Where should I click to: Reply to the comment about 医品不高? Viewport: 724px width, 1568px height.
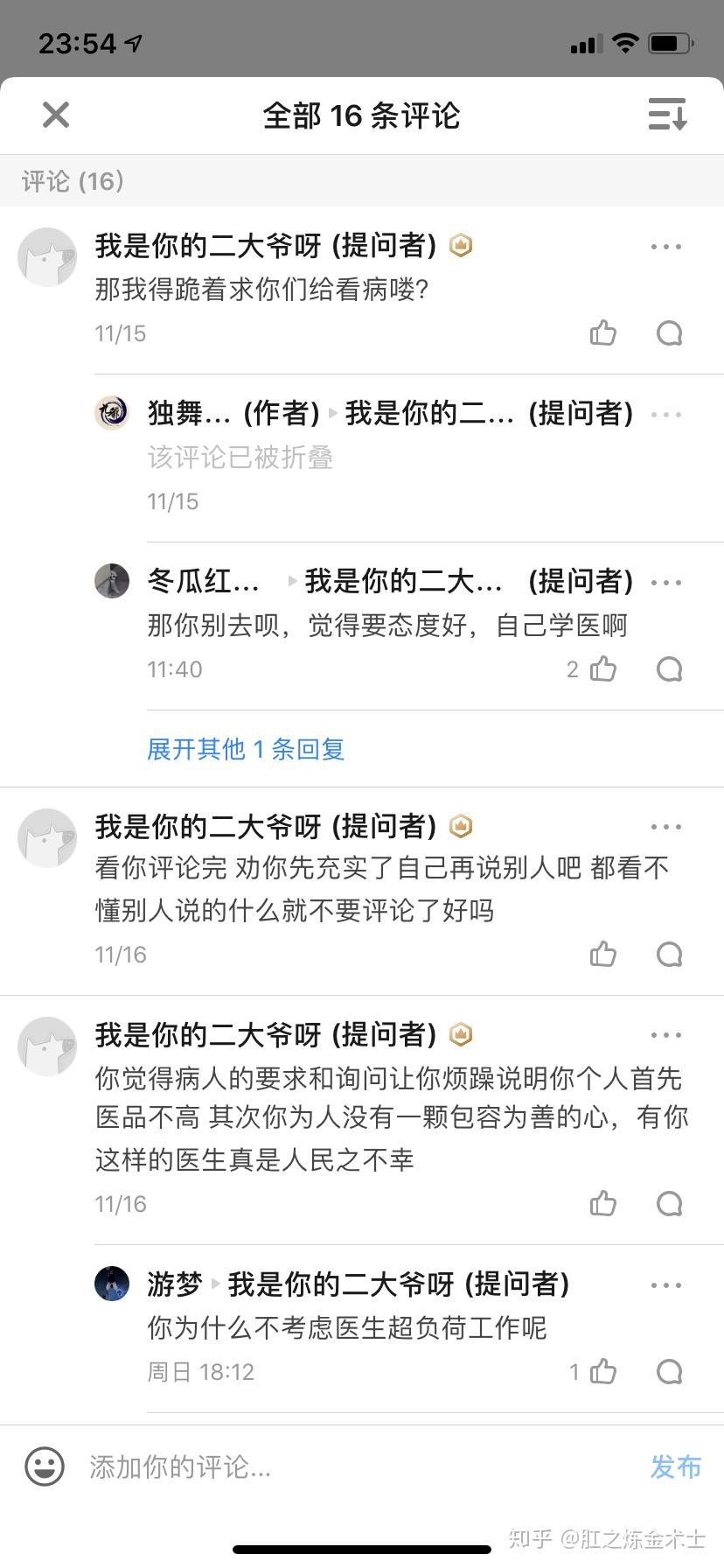(669, 1204)
